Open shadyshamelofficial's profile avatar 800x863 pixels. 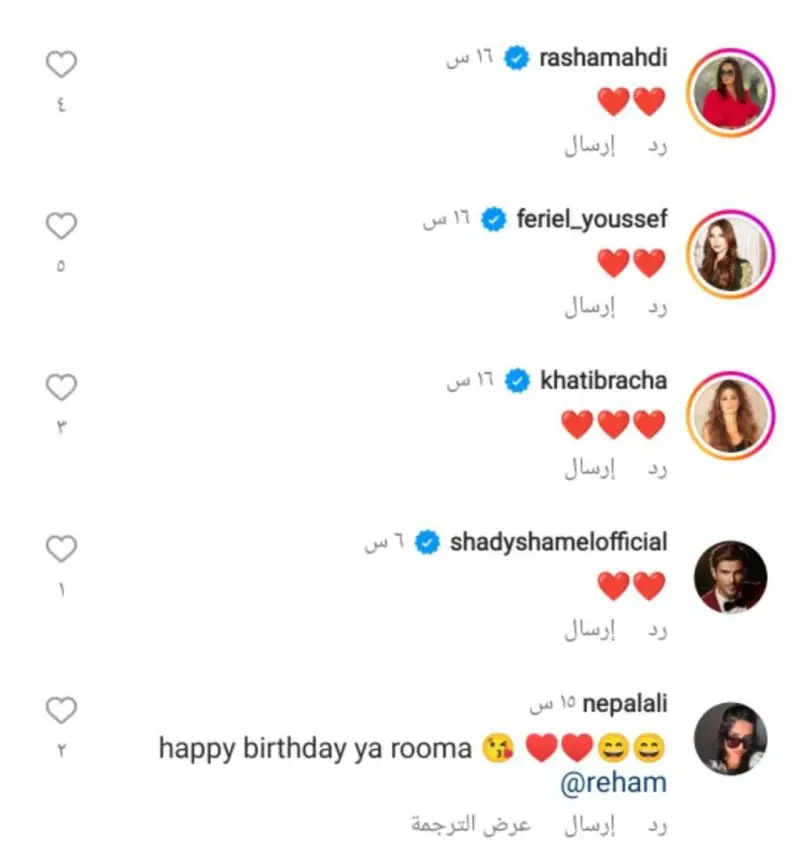(x=731, y=578)
